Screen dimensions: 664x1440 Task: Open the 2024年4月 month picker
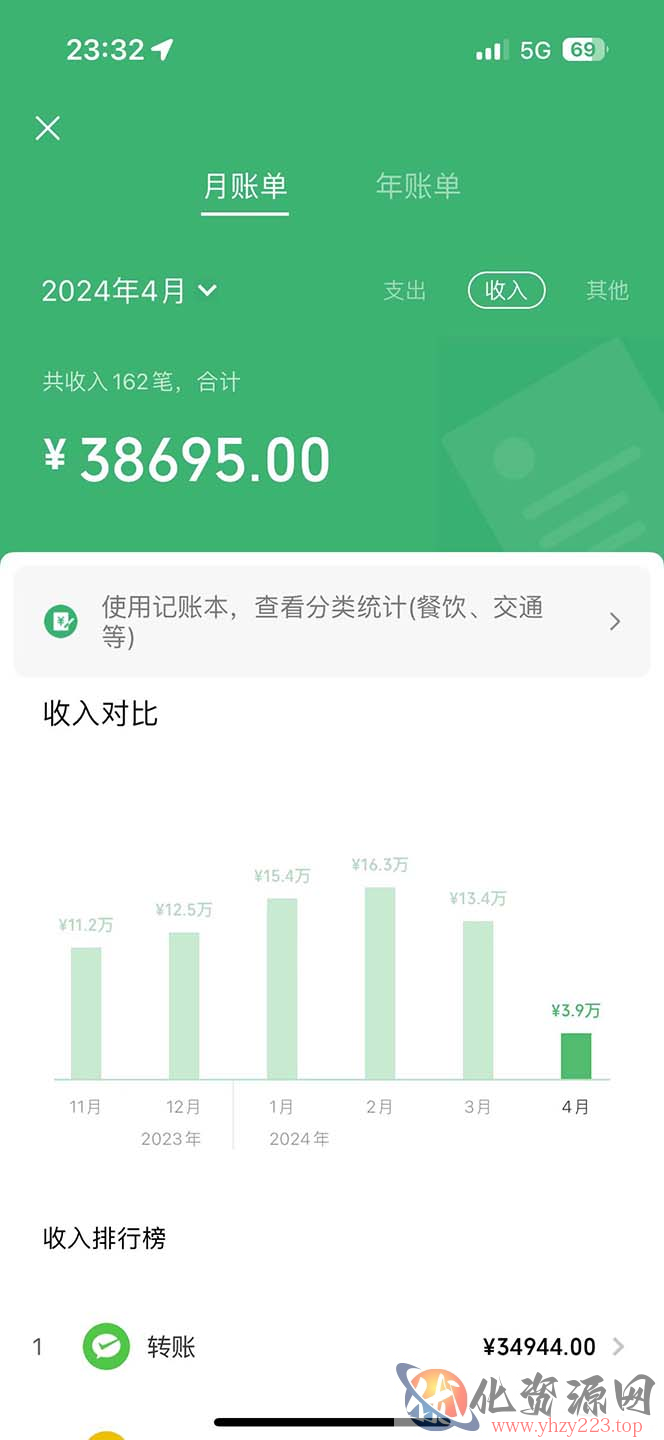pos(129,291)
